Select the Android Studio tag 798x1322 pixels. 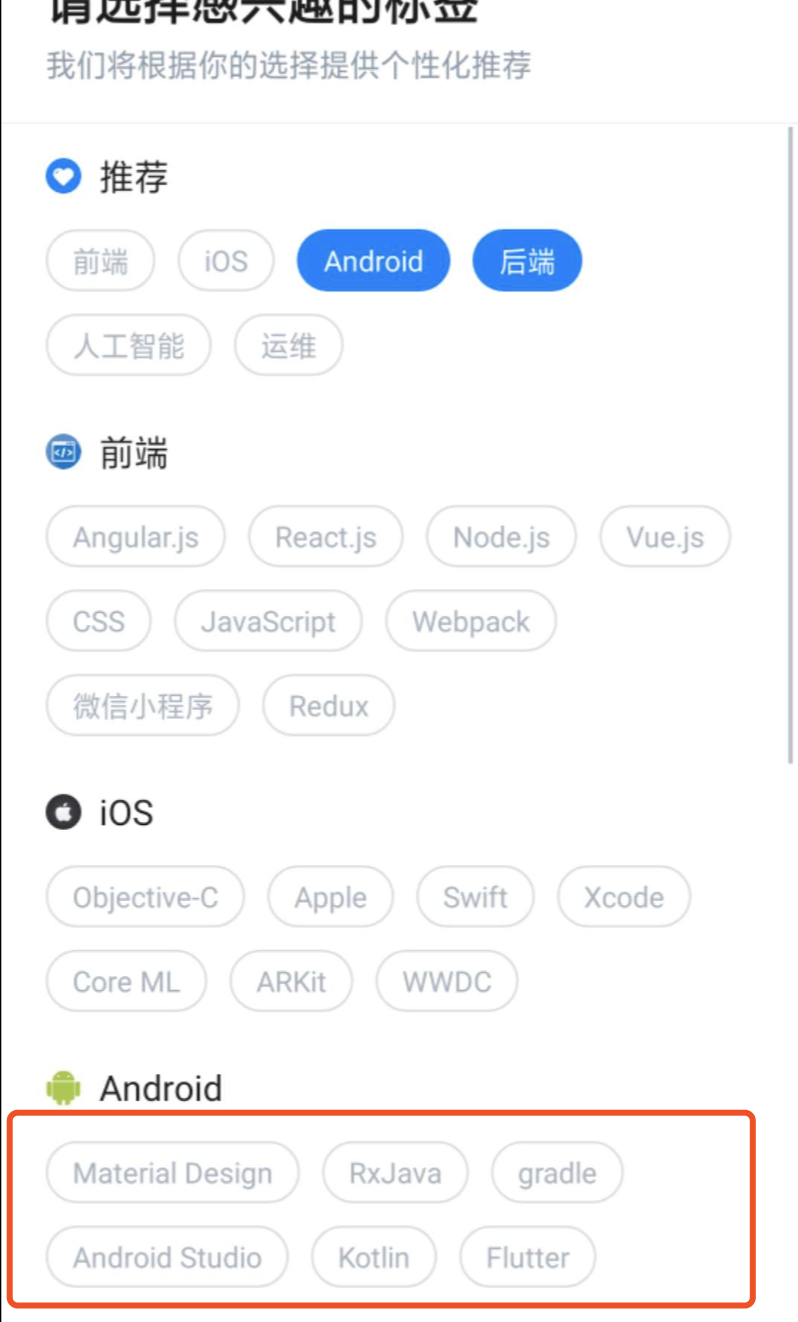pyautogui.click(x=166, y=1258)
